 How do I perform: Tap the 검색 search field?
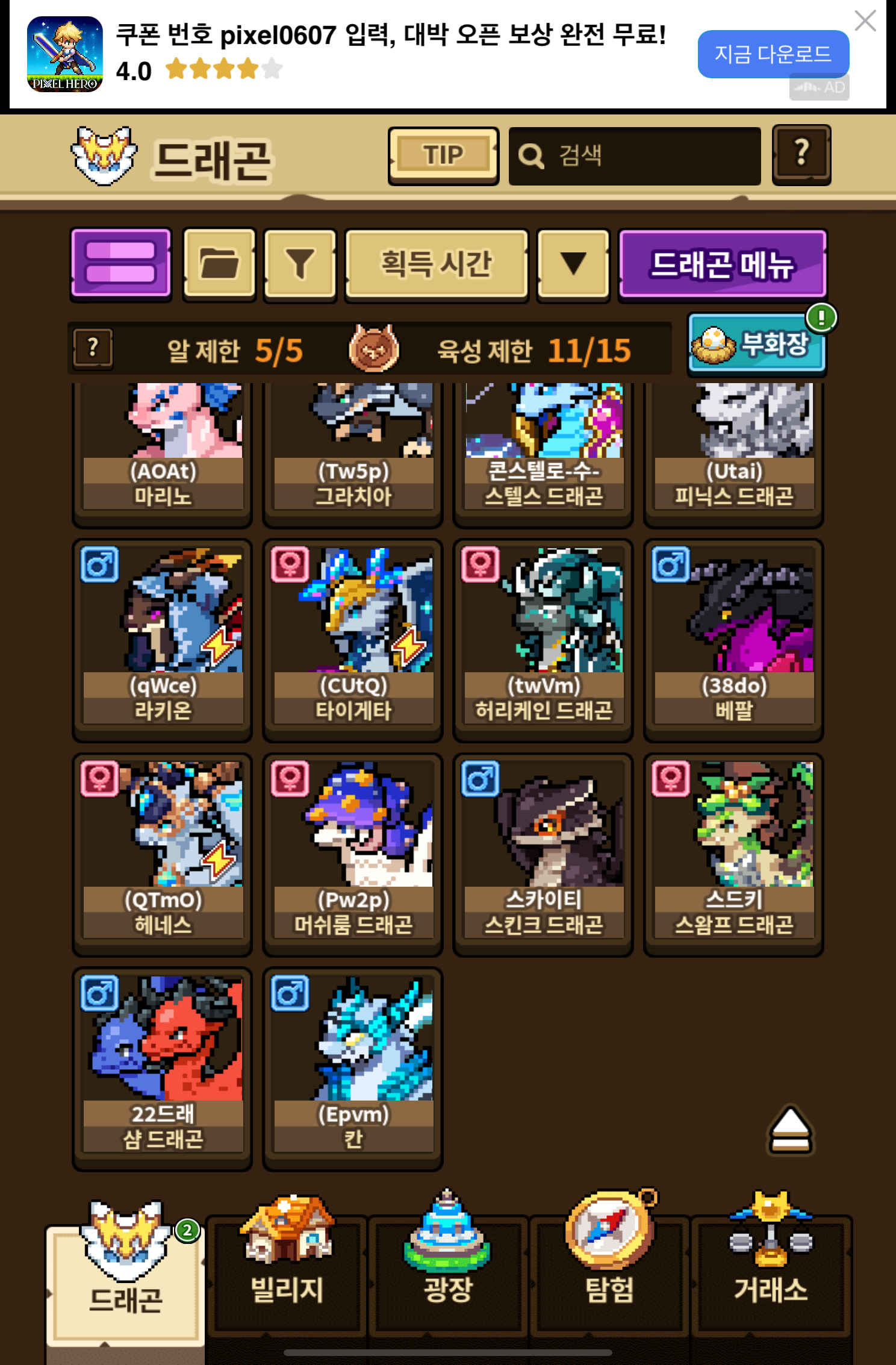pos(635,156)
